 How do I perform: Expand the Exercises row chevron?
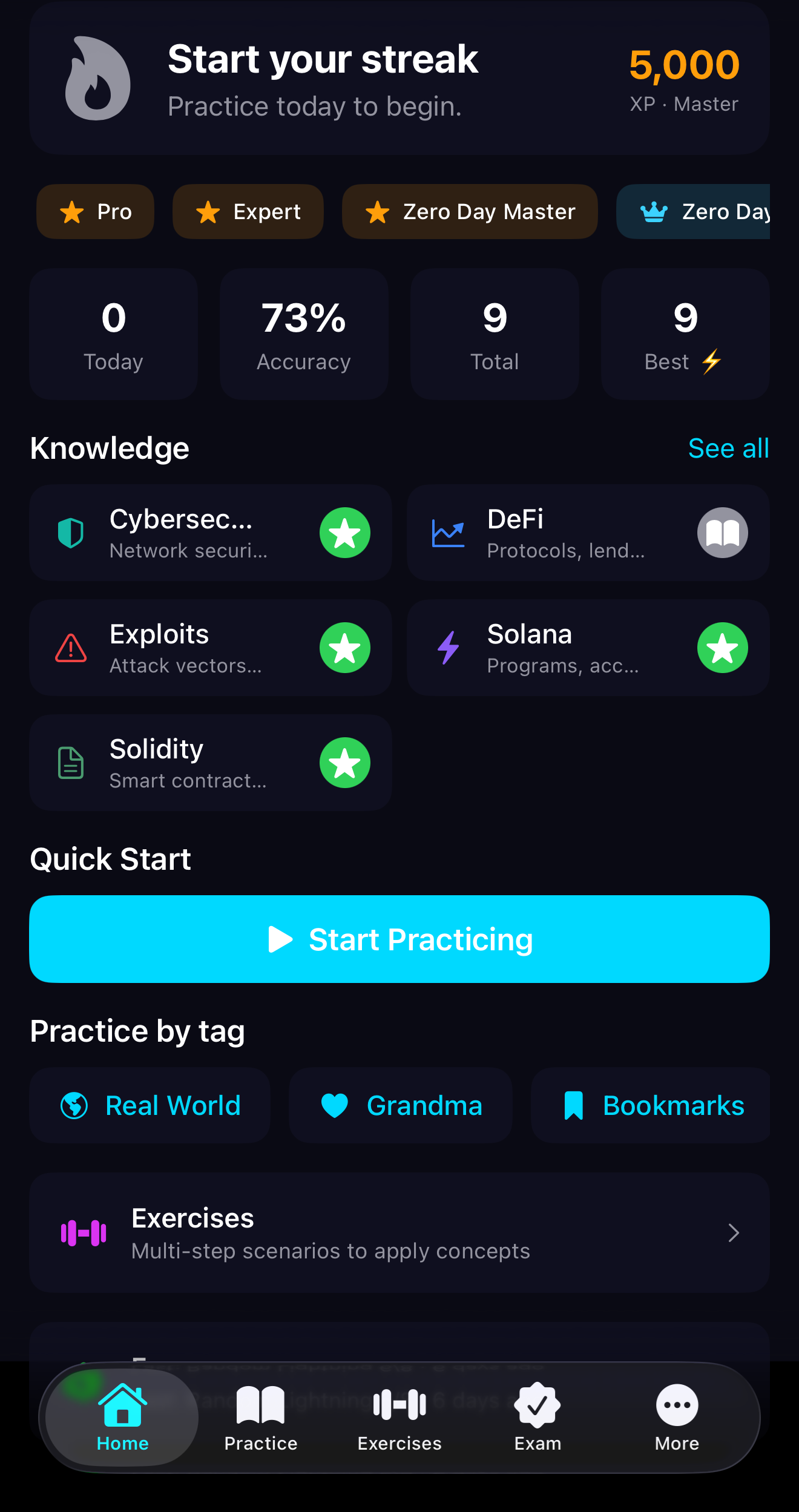[734, 1233]
